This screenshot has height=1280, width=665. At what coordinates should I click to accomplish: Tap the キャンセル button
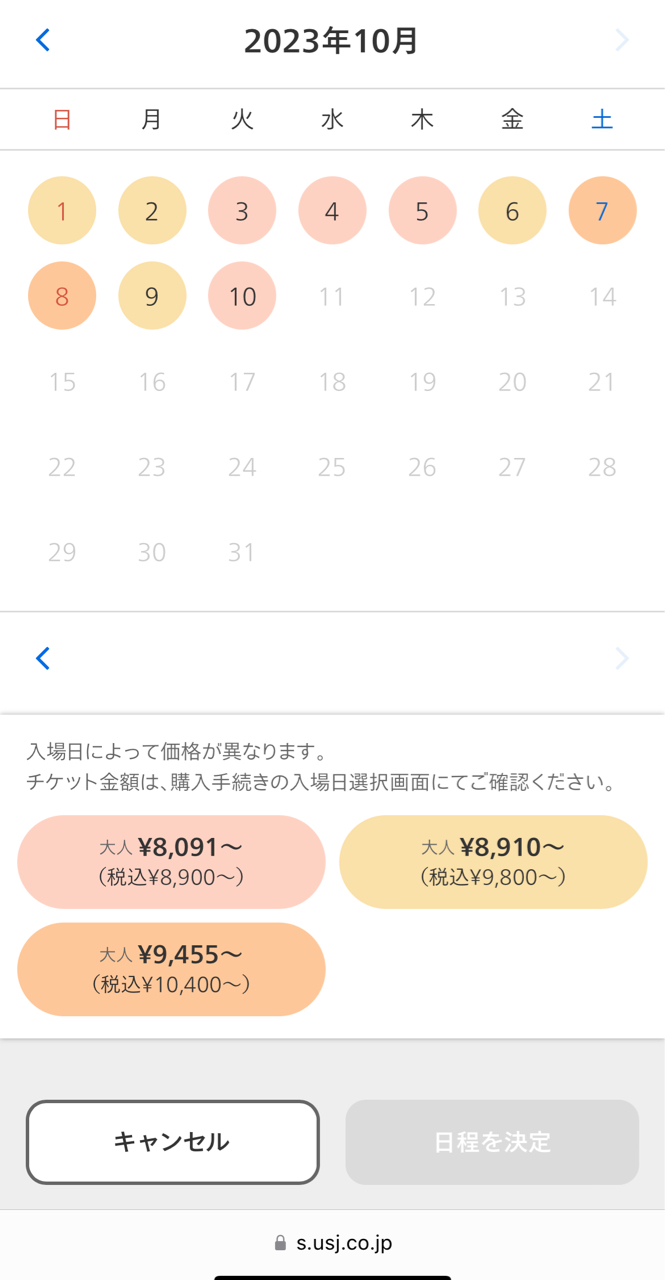pos(172,1142)
